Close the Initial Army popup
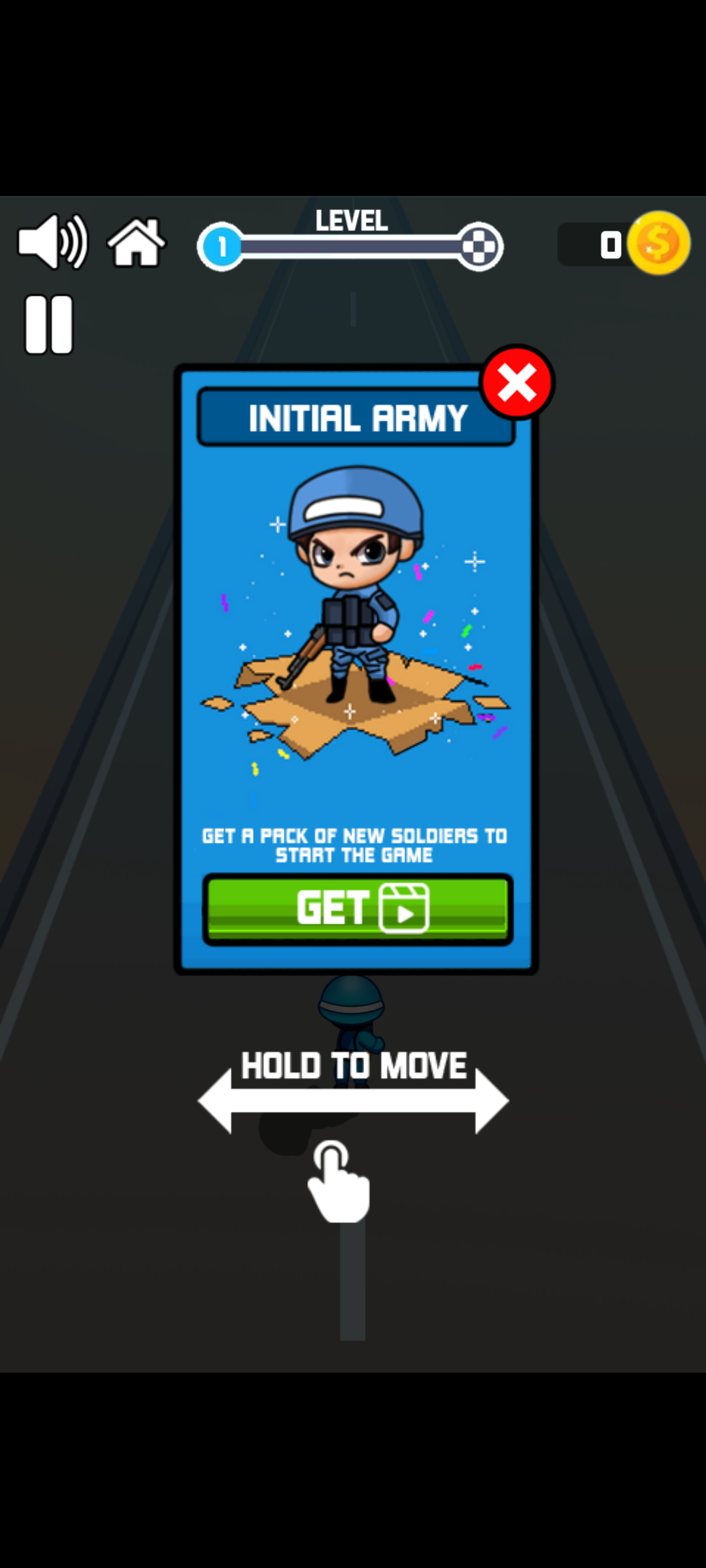 516,383
